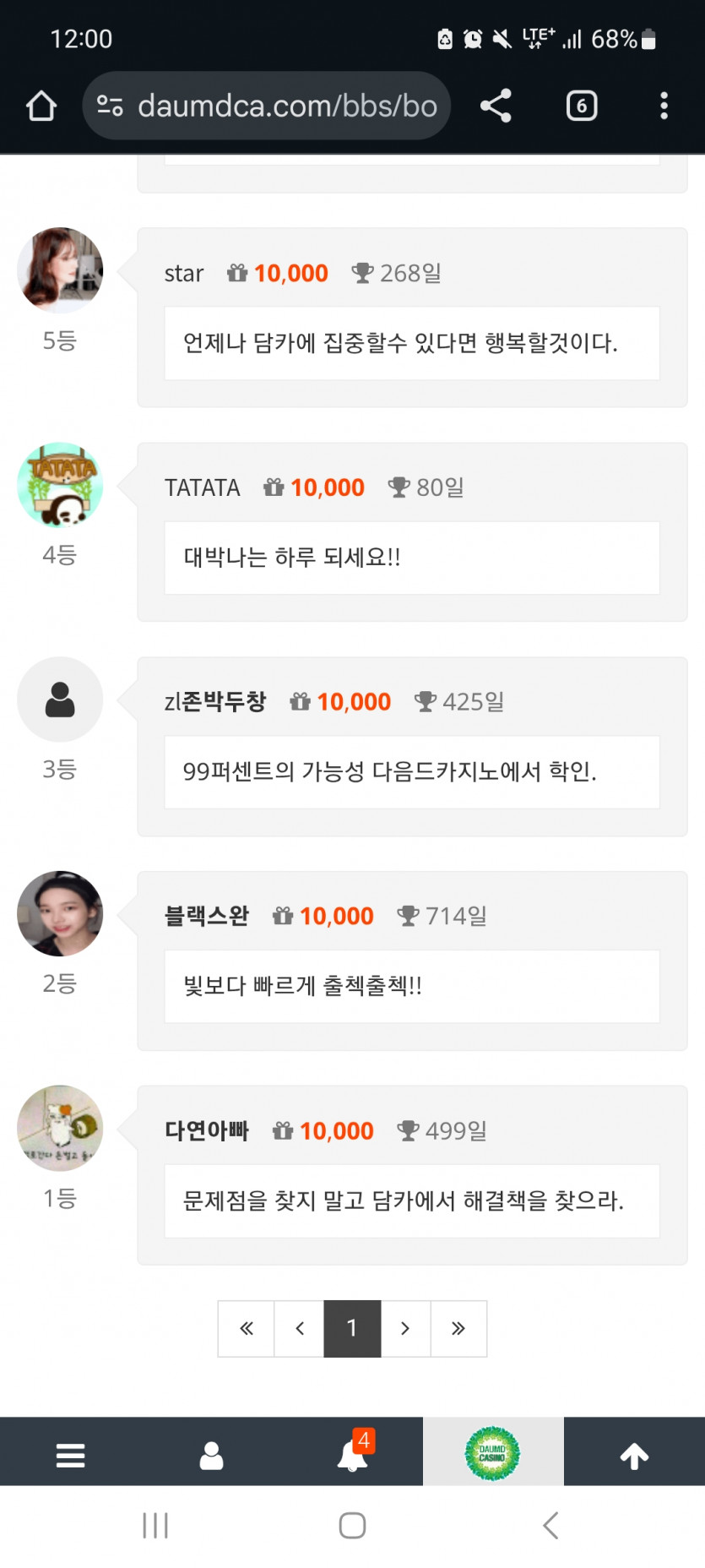This screenshot has height=1568, width=705.
Task: Jump to the first page of results
Action: (246, 1328)
